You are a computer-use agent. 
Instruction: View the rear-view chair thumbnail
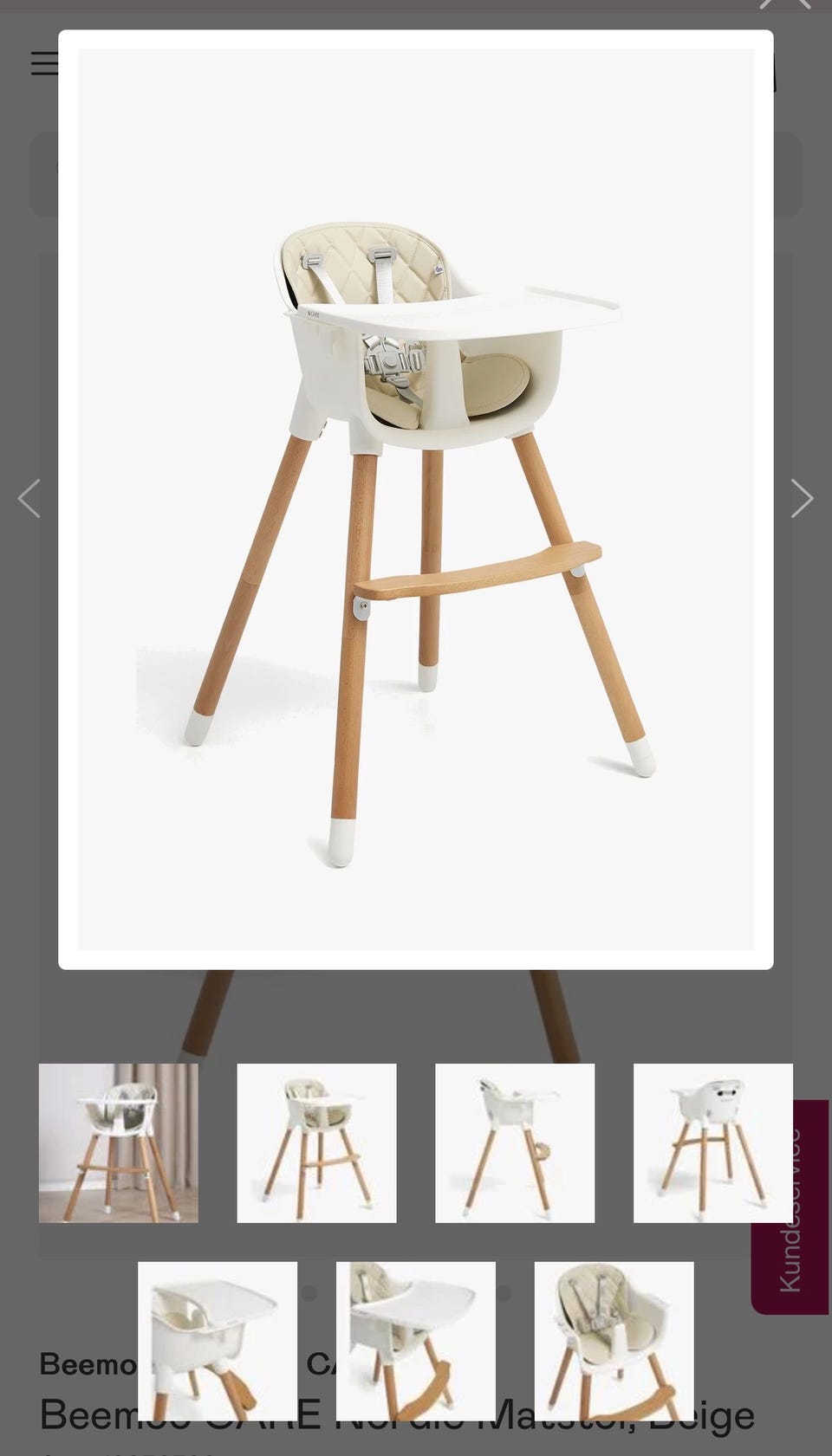(x=712, y=1142)
